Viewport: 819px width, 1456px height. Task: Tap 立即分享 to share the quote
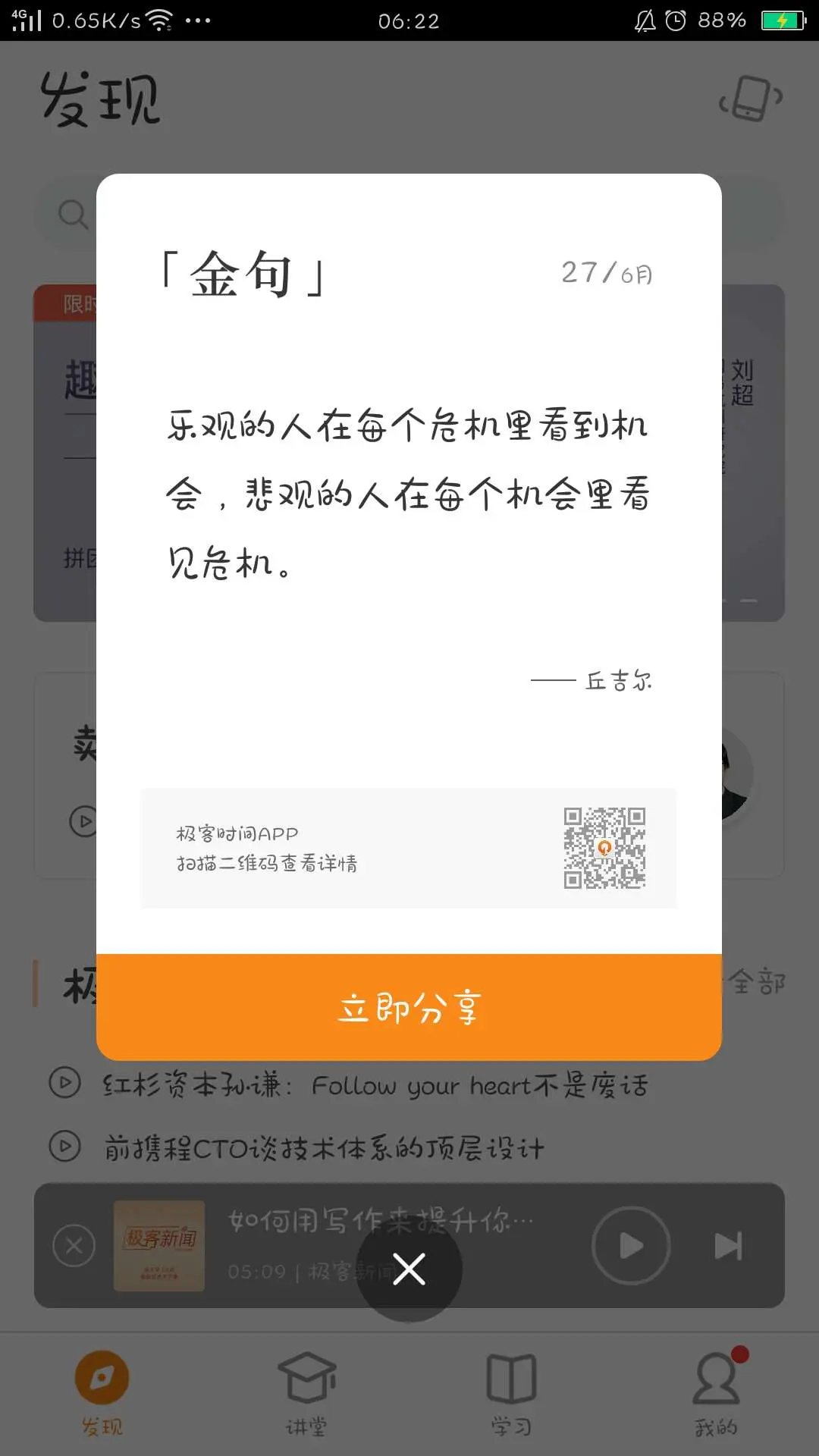pyautogui.click(x=409, y=1007)
